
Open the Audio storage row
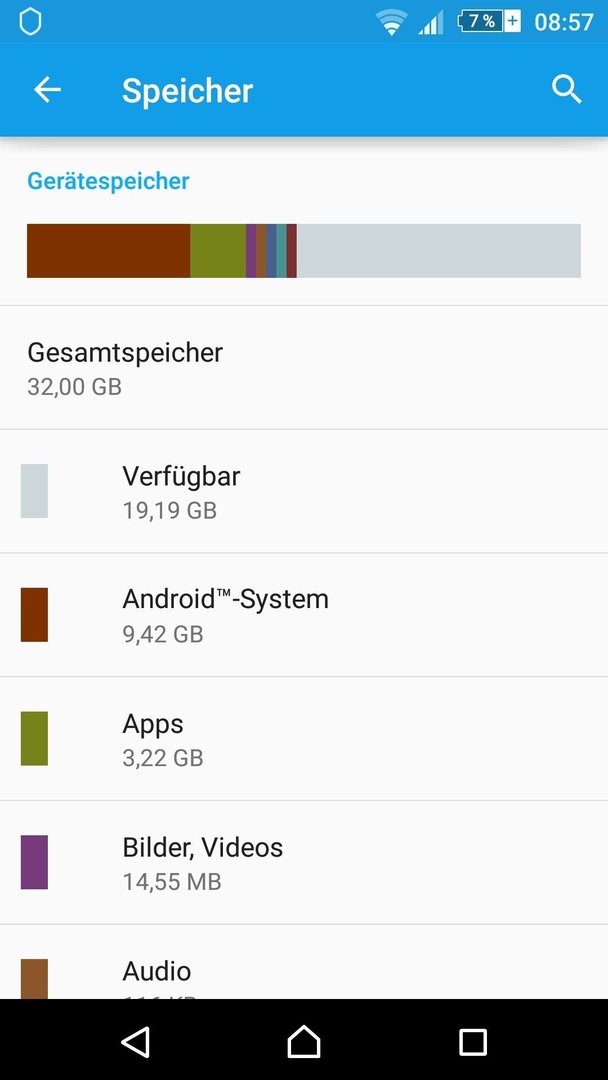[304, 962]
